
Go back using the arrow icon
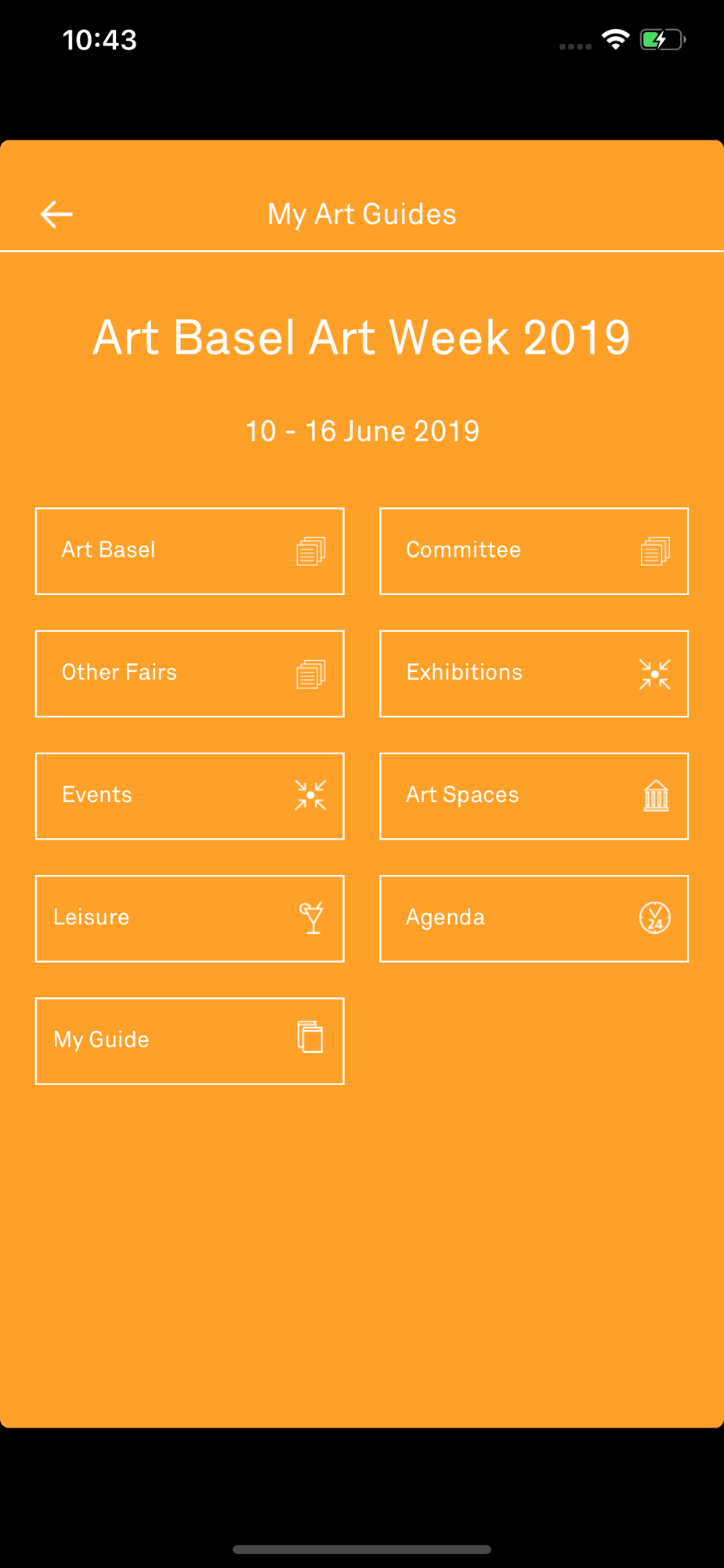[x=56, y=214]
